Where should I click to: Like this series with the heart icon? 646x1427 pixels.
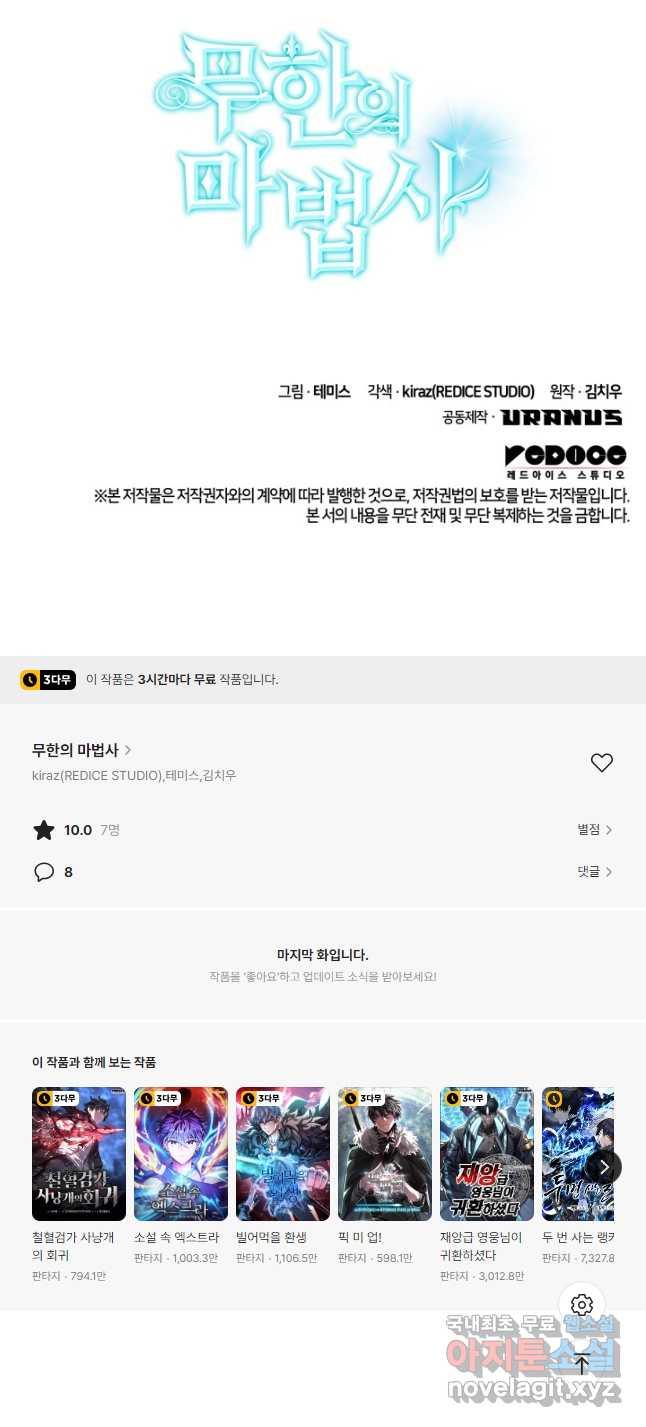tap(601, 763)
